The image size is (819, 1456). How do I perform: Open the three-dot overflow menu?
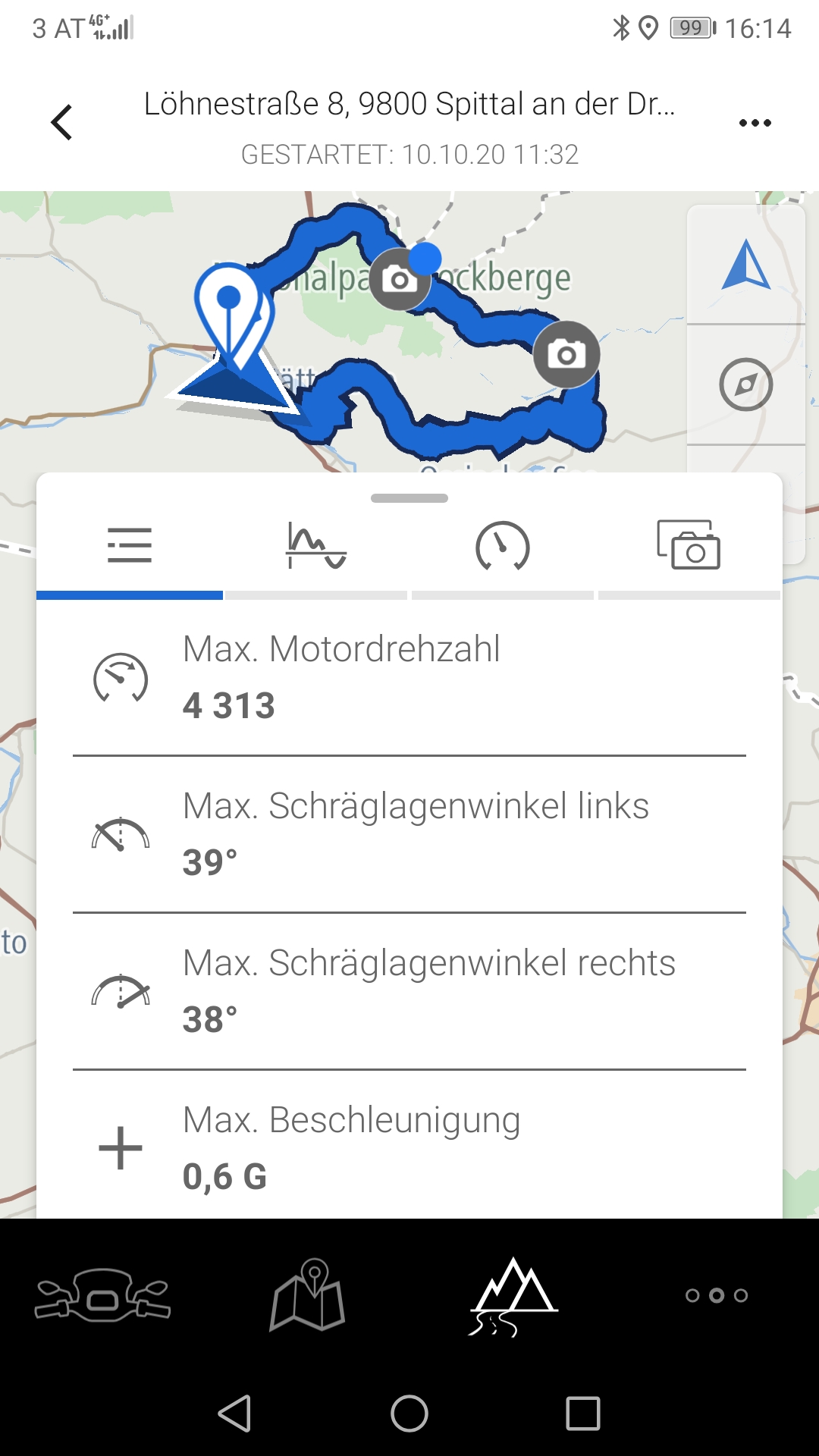755,123
